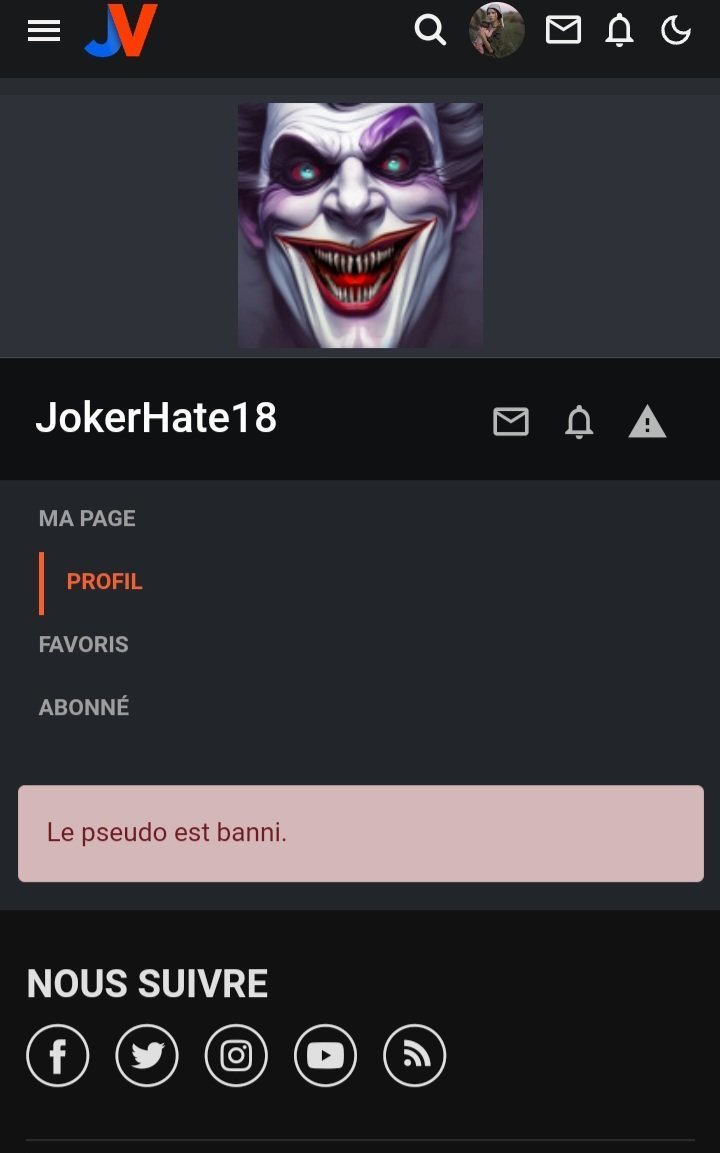The height and width of the screenshot is (1153, 720).
Task: Open the Instagram link
Action: tap(236, 1055)
